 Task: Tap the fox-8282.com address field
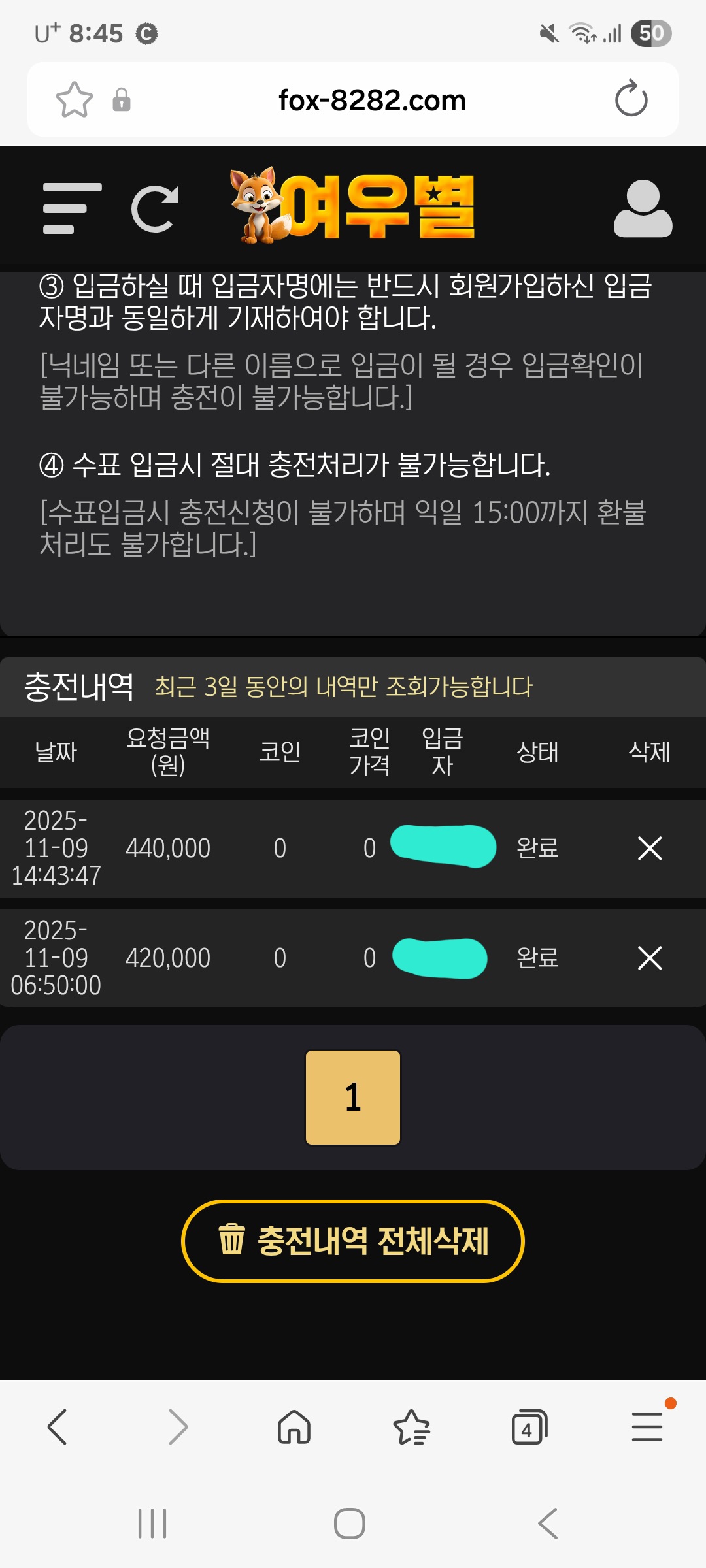pos(372,100)
